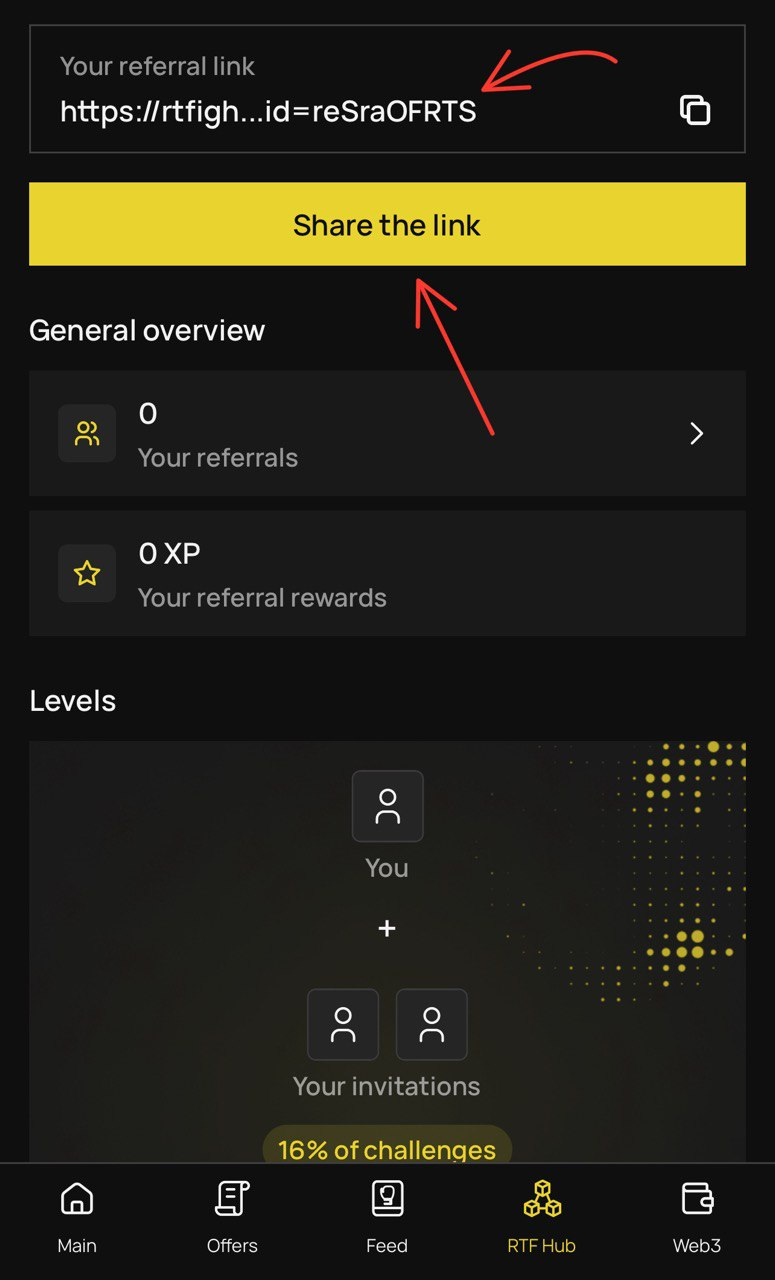This screenshot has height=1280, width=775.
Task: Go to the Main tab
Action: (77, 1217)
